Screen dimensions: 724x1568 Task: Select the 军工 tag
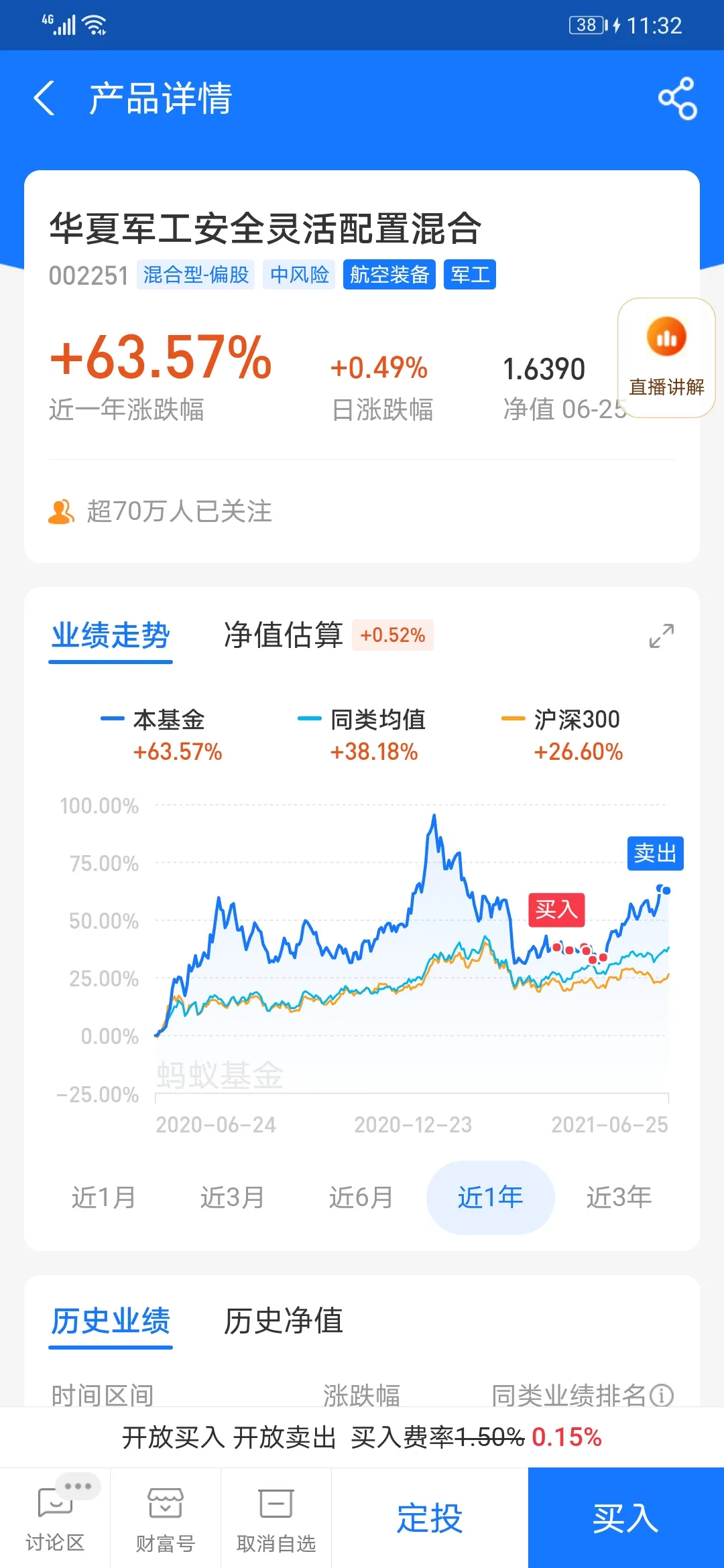(470, 275)
